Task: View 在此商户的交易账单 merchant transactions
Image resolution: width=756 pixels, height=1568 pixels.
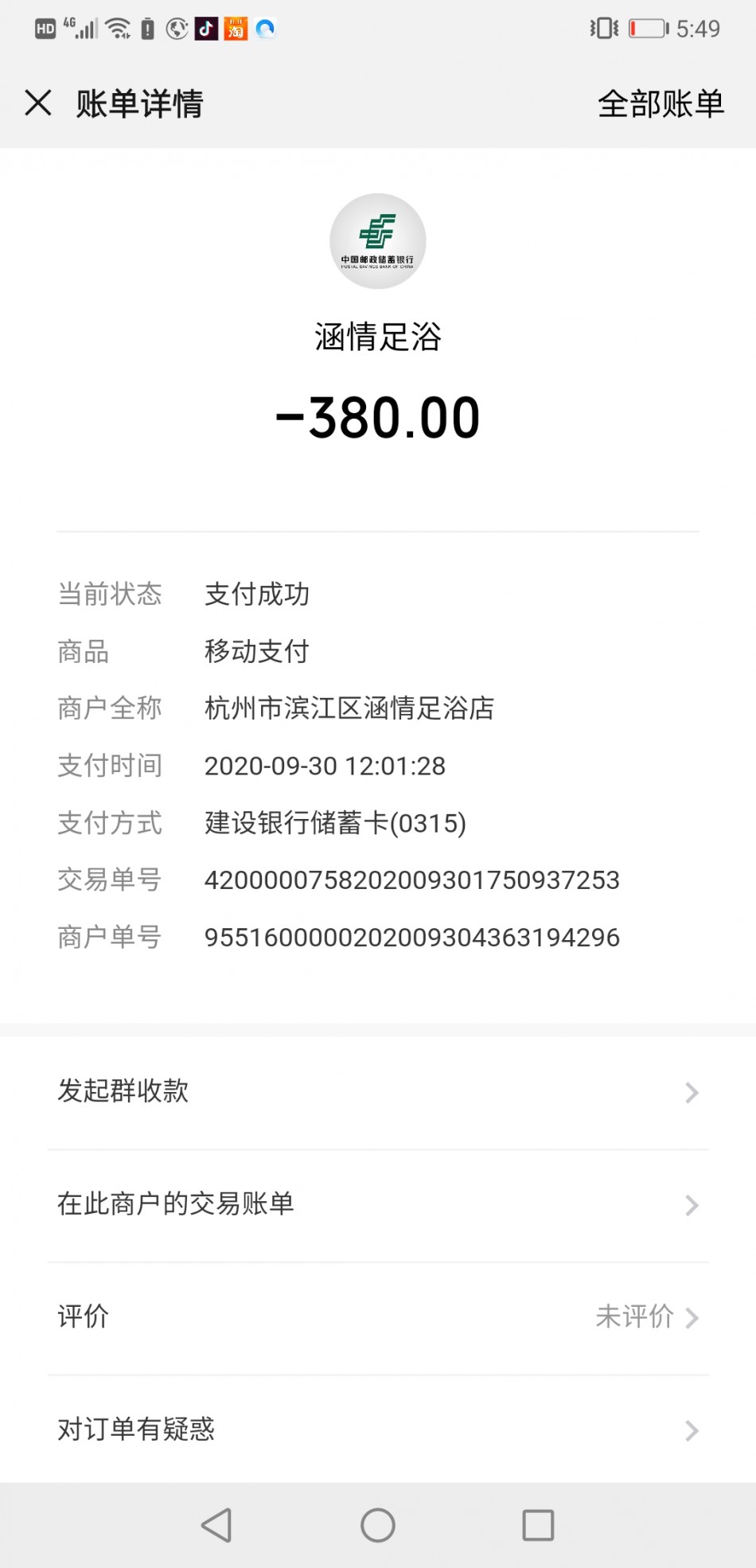Action: point(378,1204)
